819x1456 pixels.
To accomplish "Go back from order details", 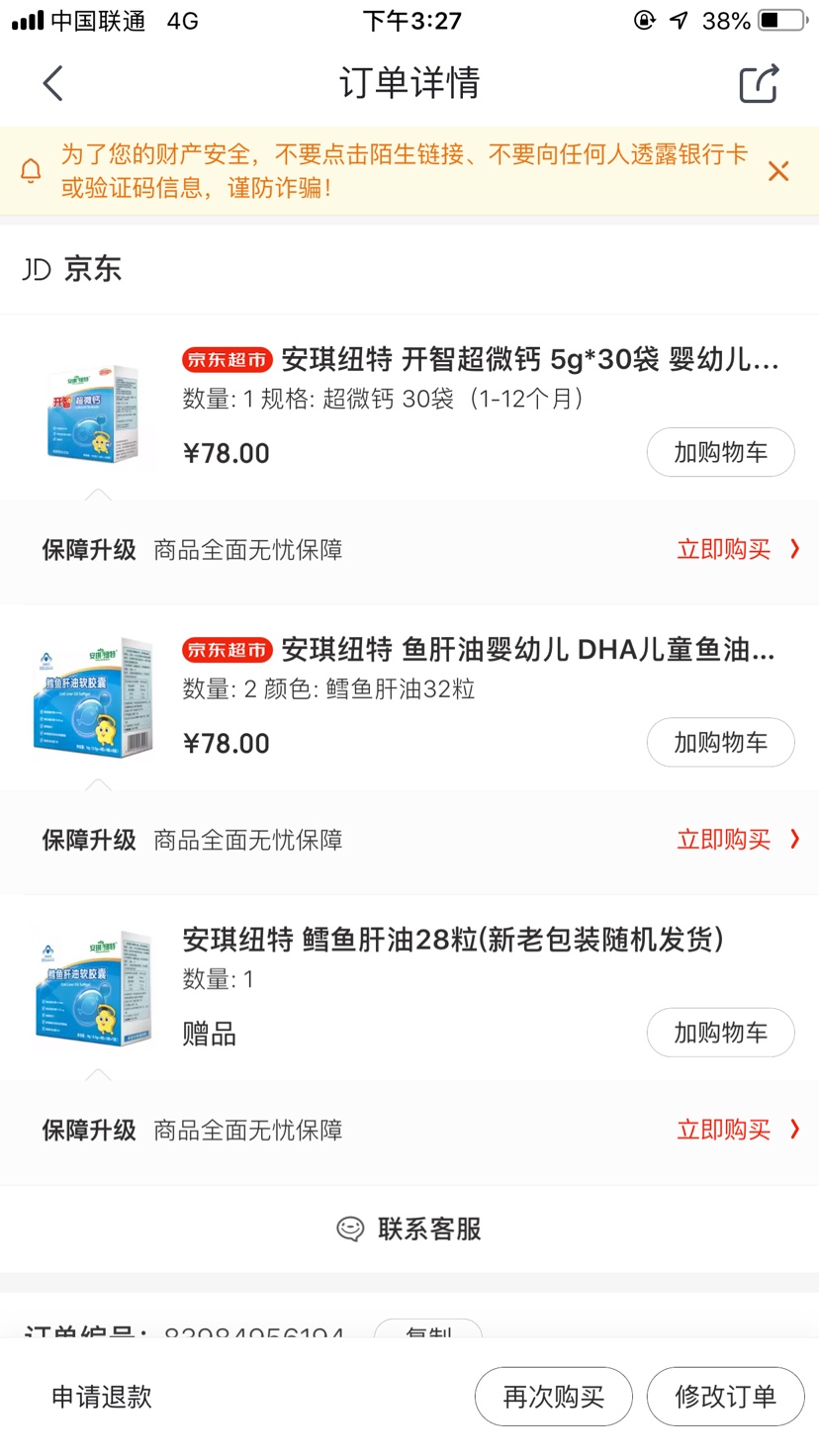I will coord(53,84).
